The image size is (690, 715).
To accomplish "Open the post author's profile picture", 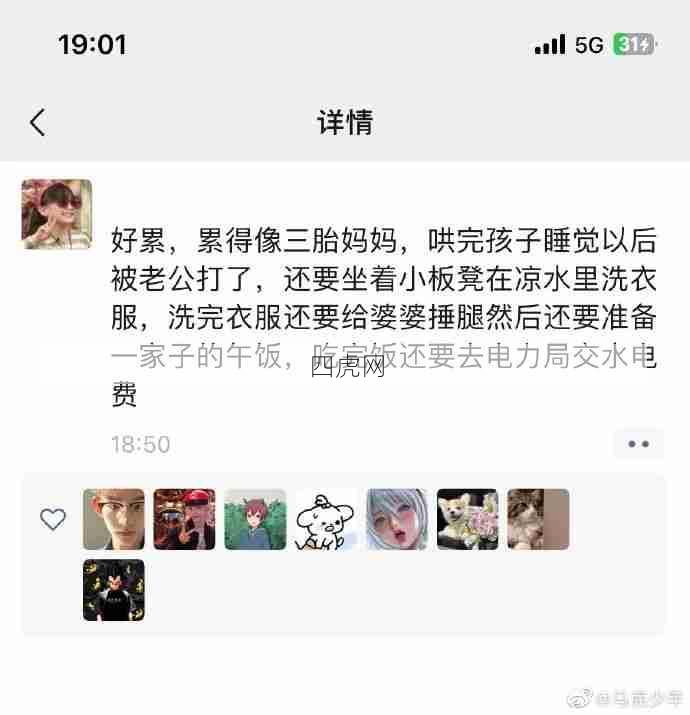I will (57, 214).
